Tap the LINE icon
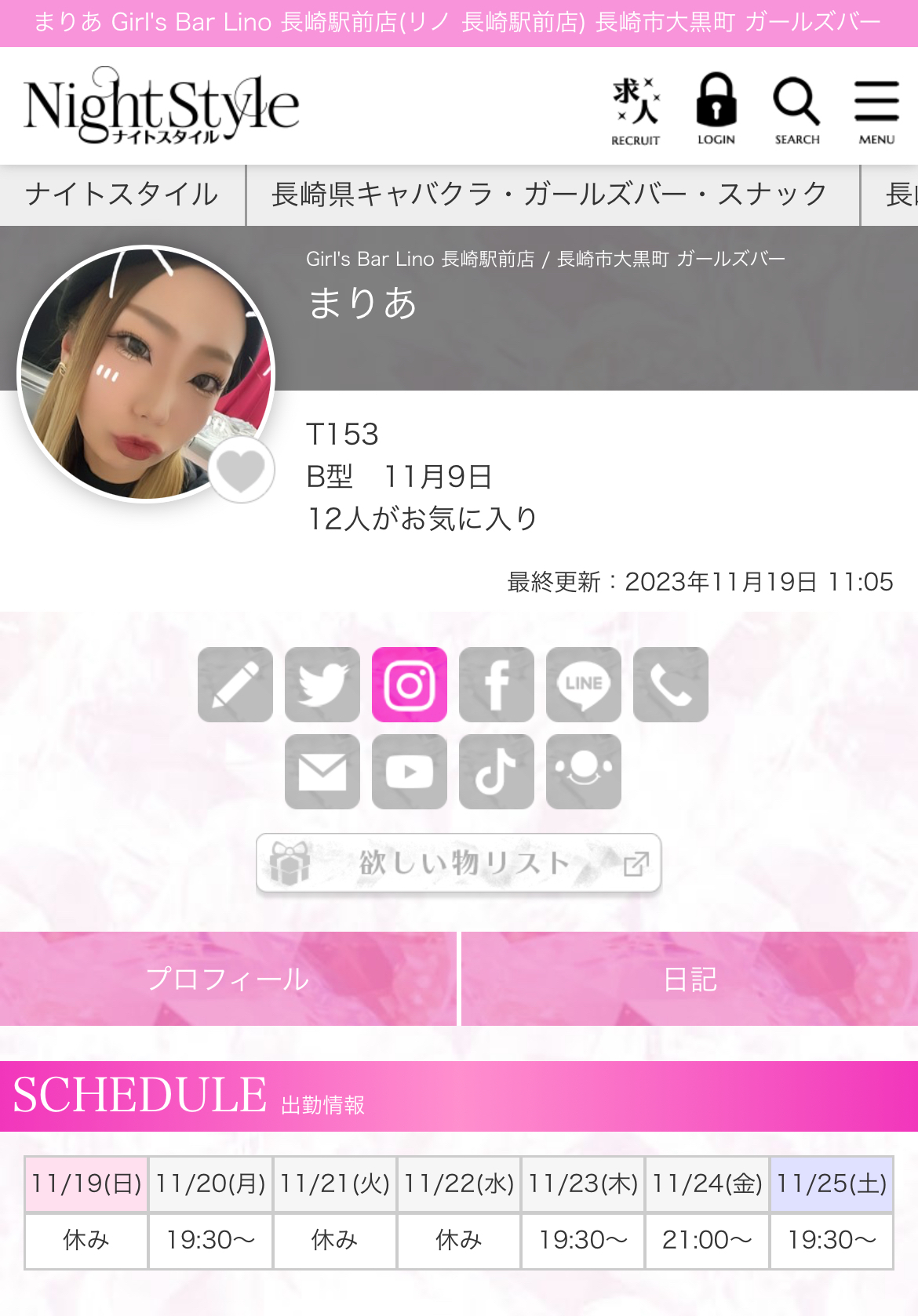This screenshot has height=1316, width=918. (584, 685)
